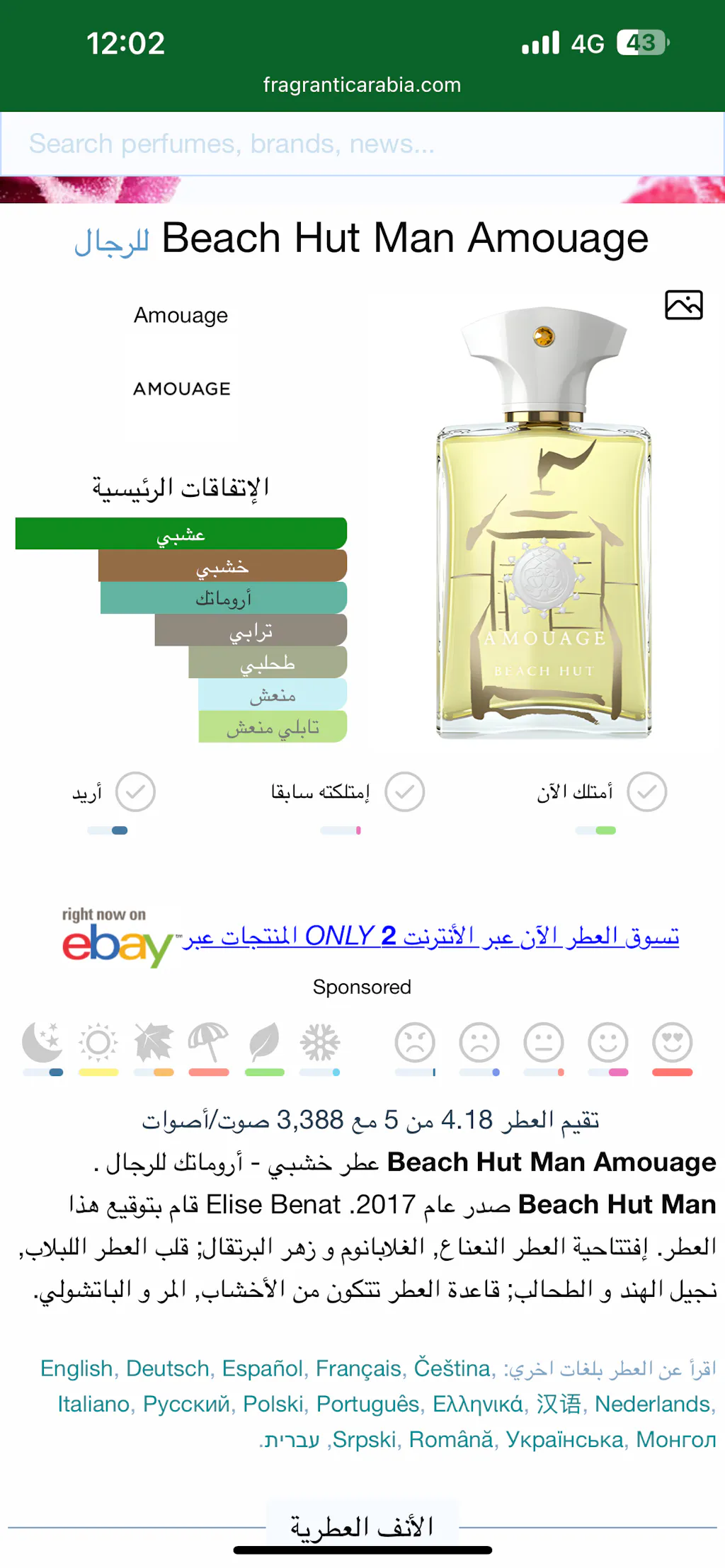Screen dimensions: 725x1568
Task: Rate with the angry hate face
Action: [415, 1042]
